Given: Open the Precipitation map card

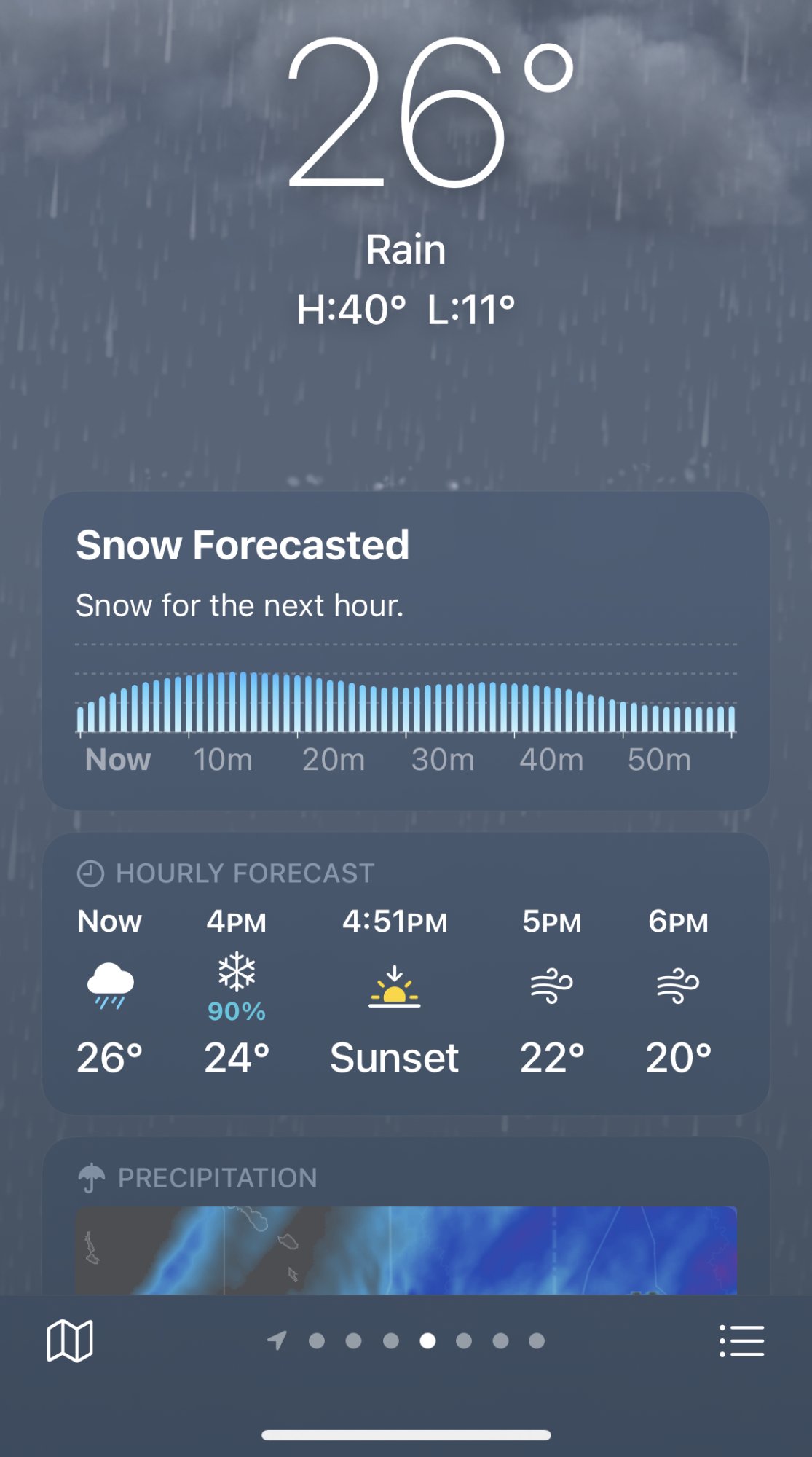Looking at the screenshot, I should [x=406, y=1231].
